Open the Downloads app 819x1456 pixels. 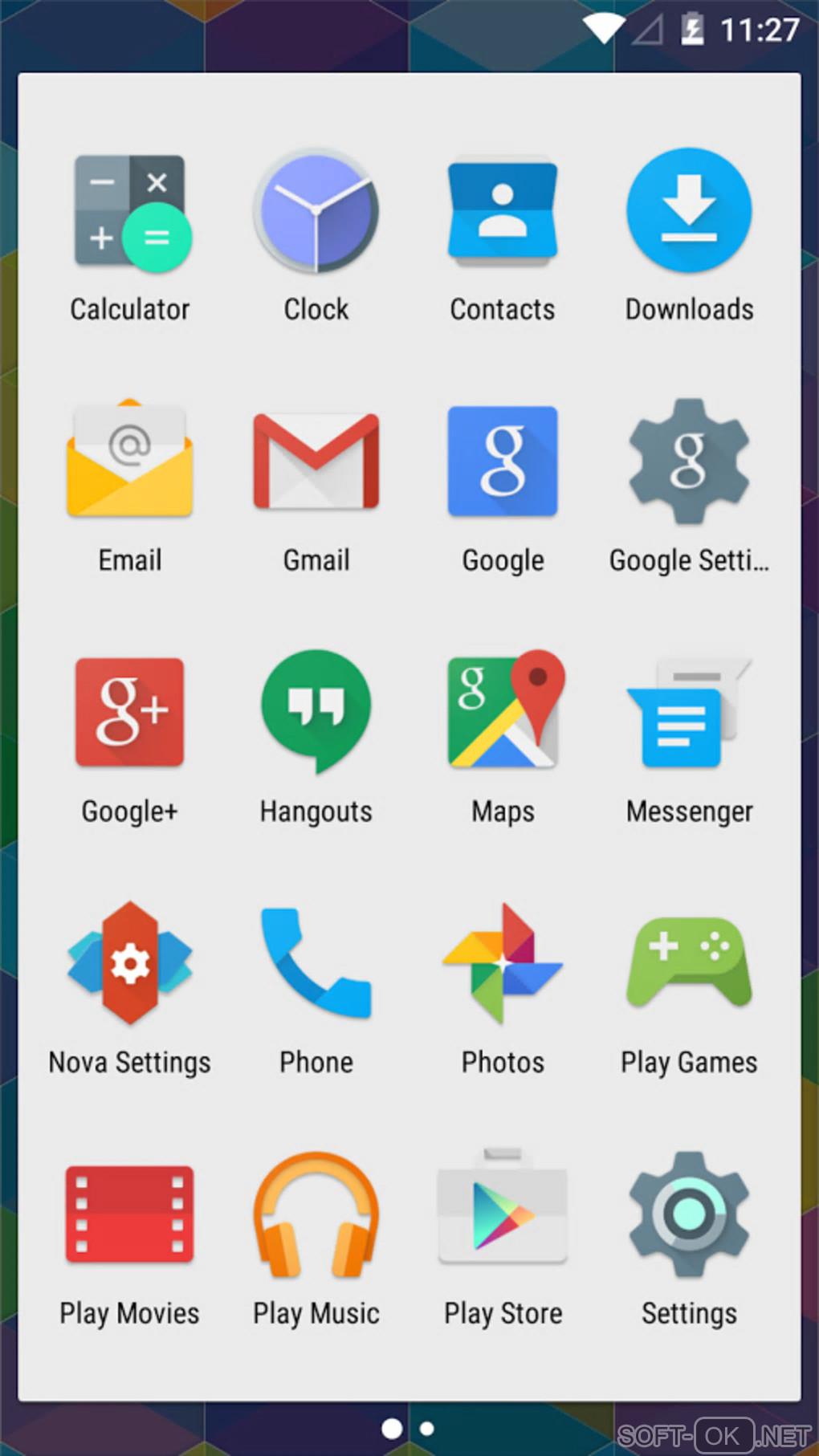(689, 212)
